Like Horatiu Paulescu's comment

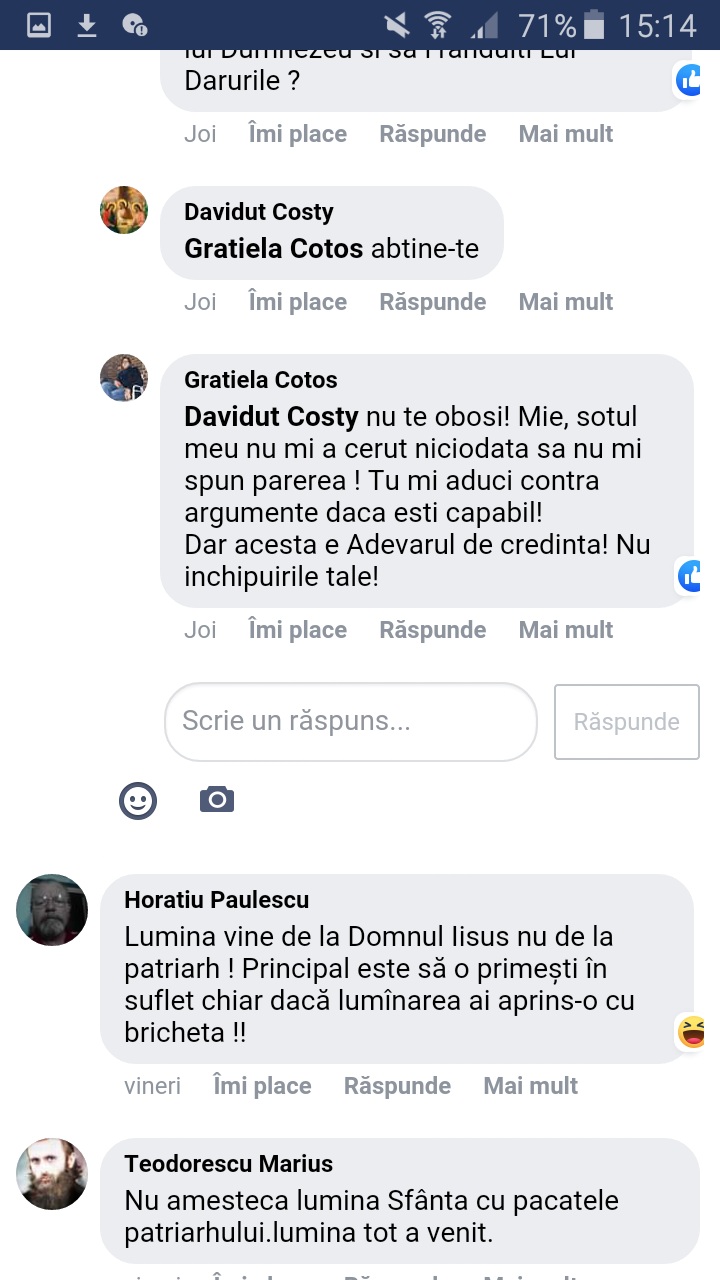pyautogui.click(x=262, y=1086)
